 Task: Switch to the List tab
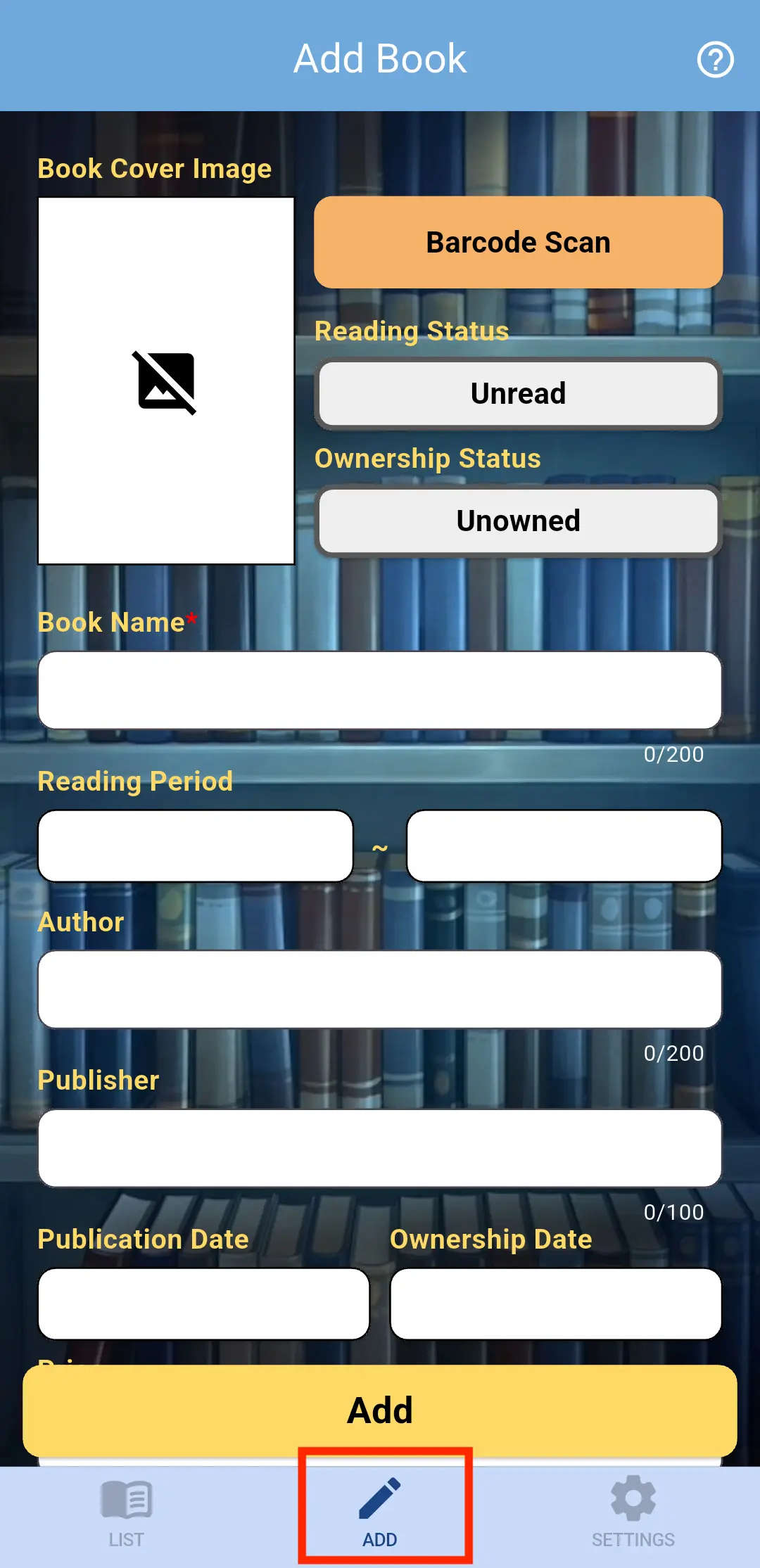(127, 1512)
